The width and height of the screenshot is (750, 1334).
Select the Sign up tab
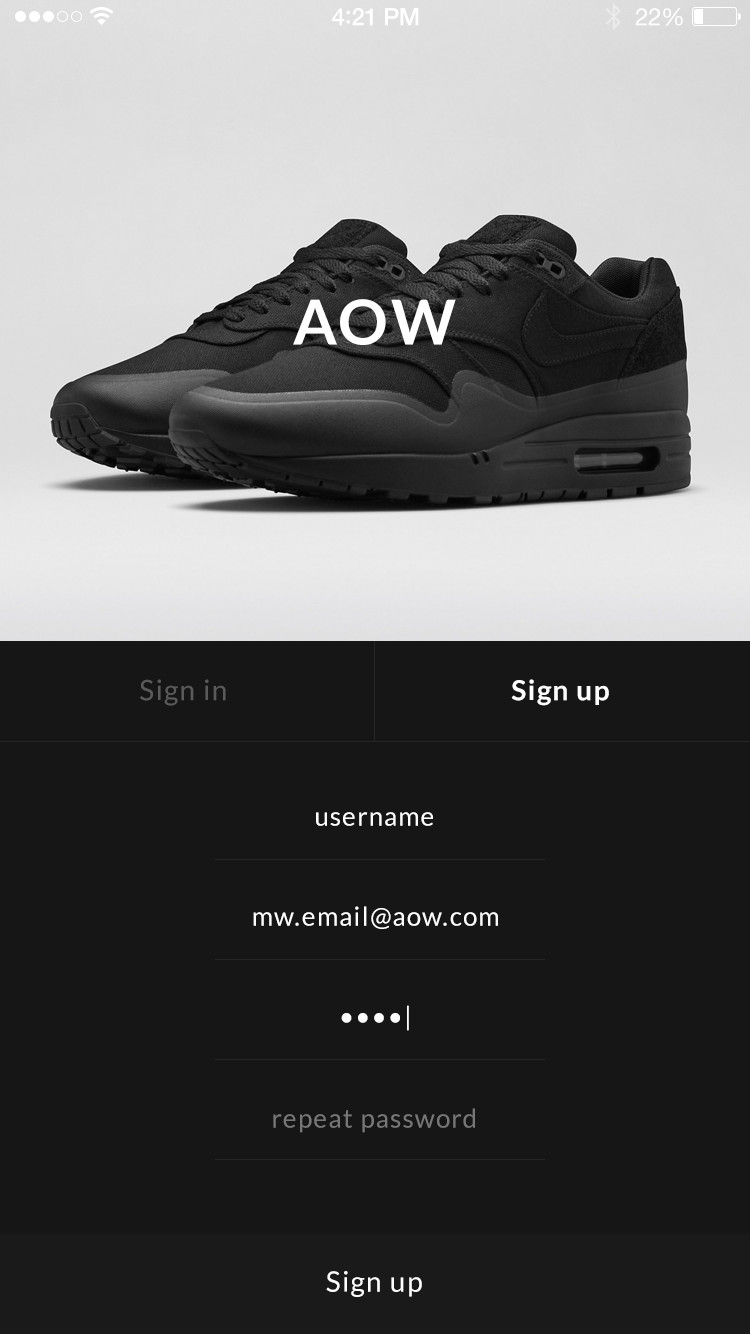(562, 691)
